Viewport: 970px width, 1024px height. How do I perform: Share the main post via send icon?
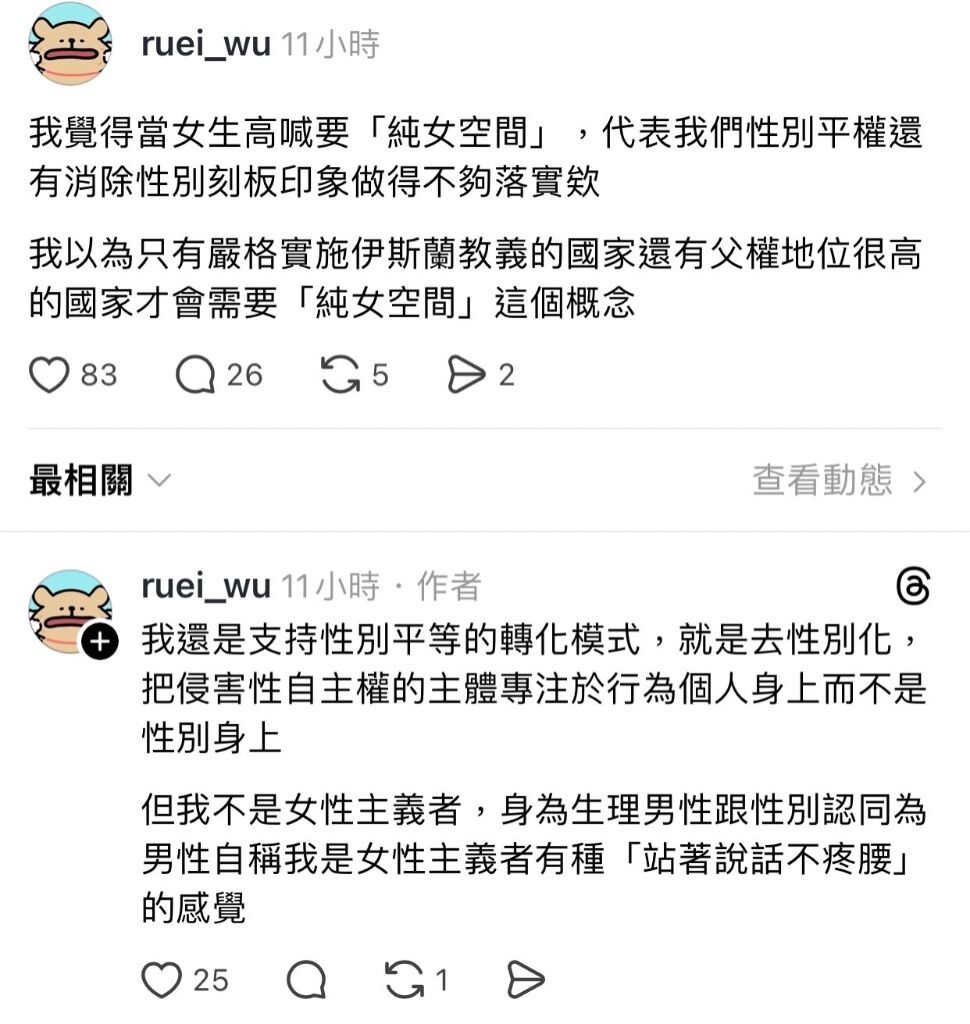(x=467, y=376)
